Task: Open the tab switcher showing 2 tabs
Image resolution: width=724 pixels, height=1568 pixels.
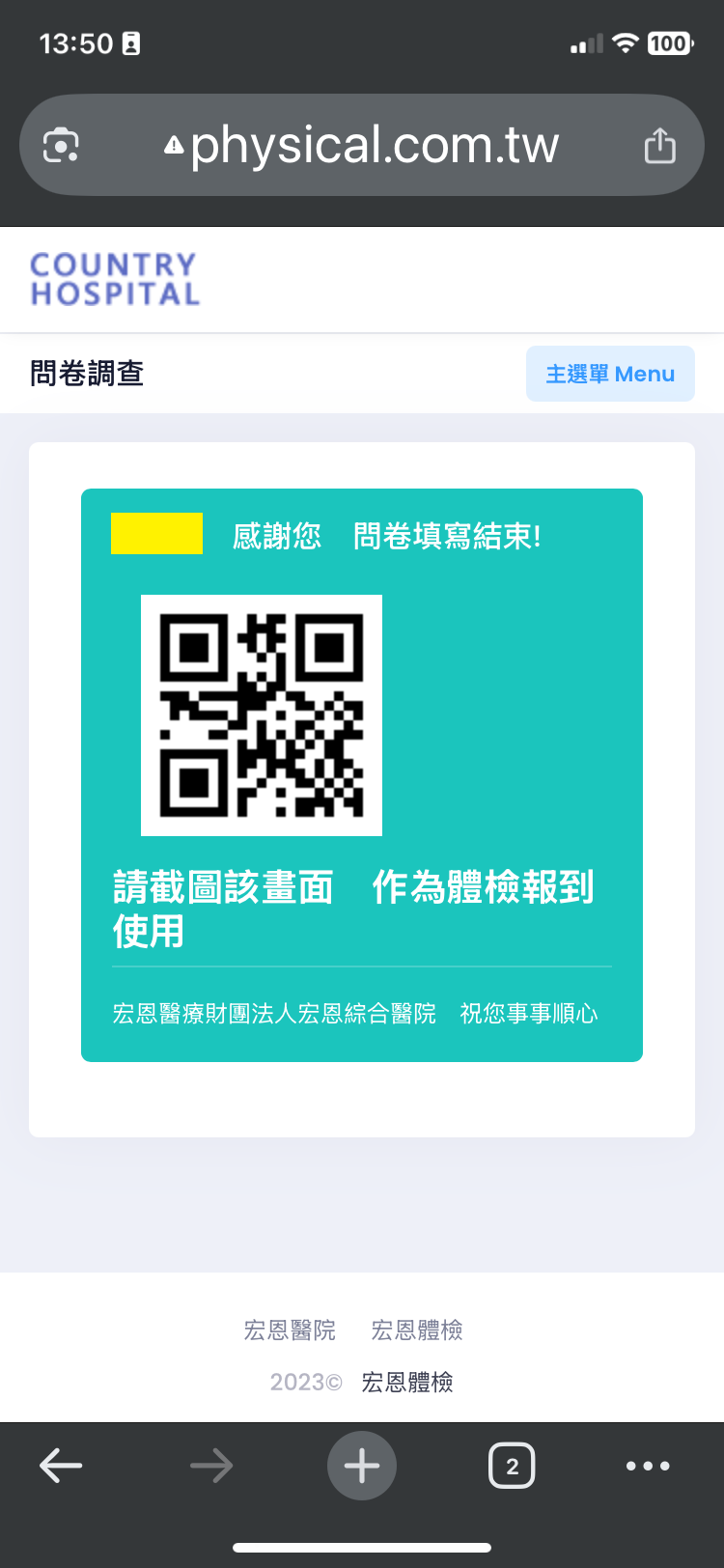Action: pyautogui.click(x=512, y=1466)
